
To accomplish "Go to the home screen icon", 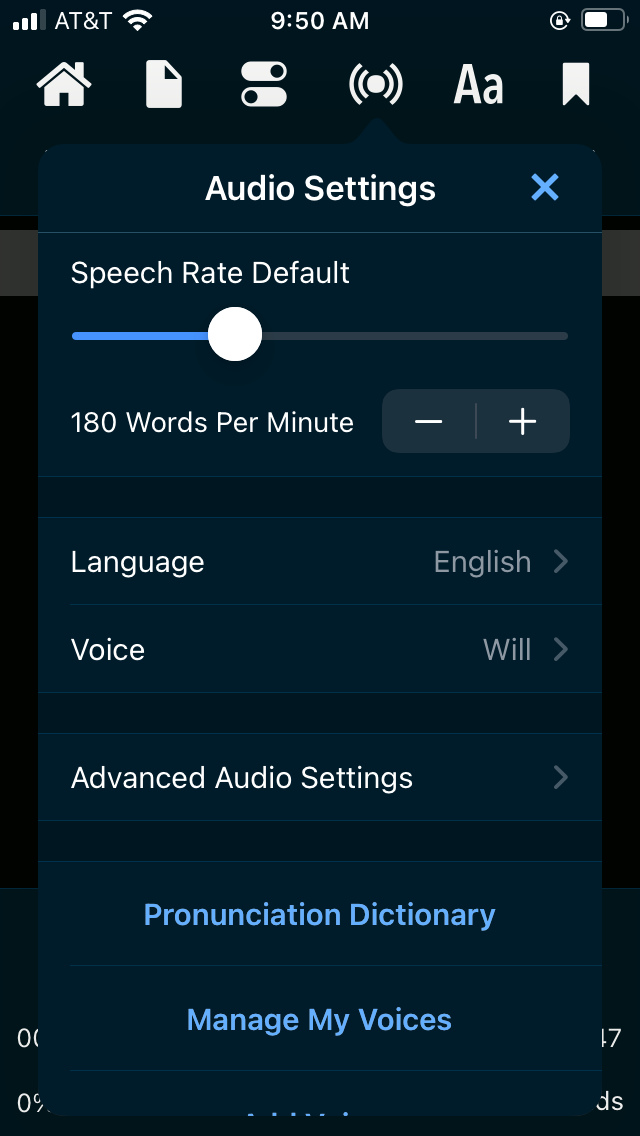I will point(64,84).
